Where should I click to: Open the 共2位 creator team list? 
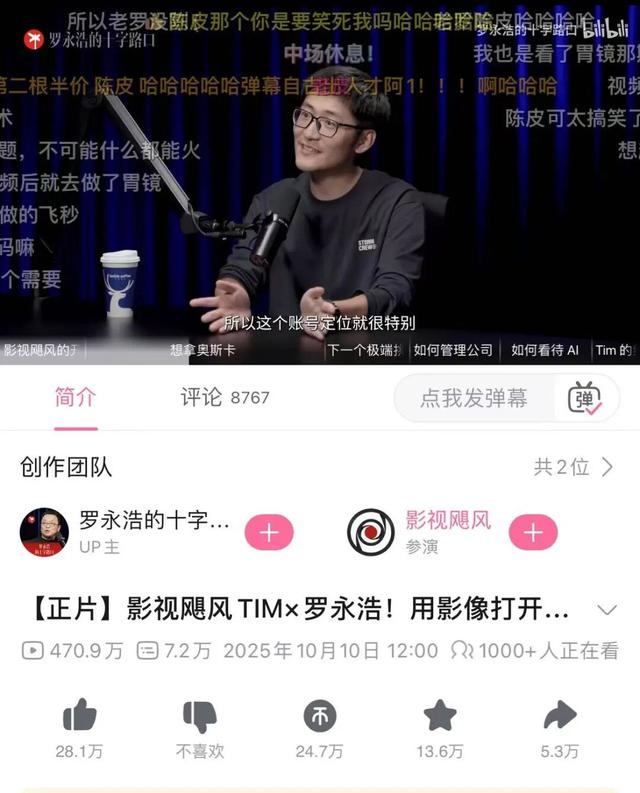click(x=574, y=467)
